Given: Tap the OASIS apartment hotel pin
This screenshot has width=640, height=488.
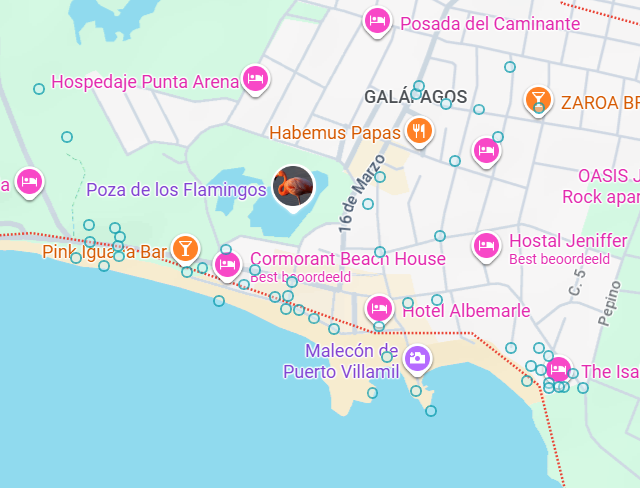Looking at the screenshot, I should coord(486,151).
